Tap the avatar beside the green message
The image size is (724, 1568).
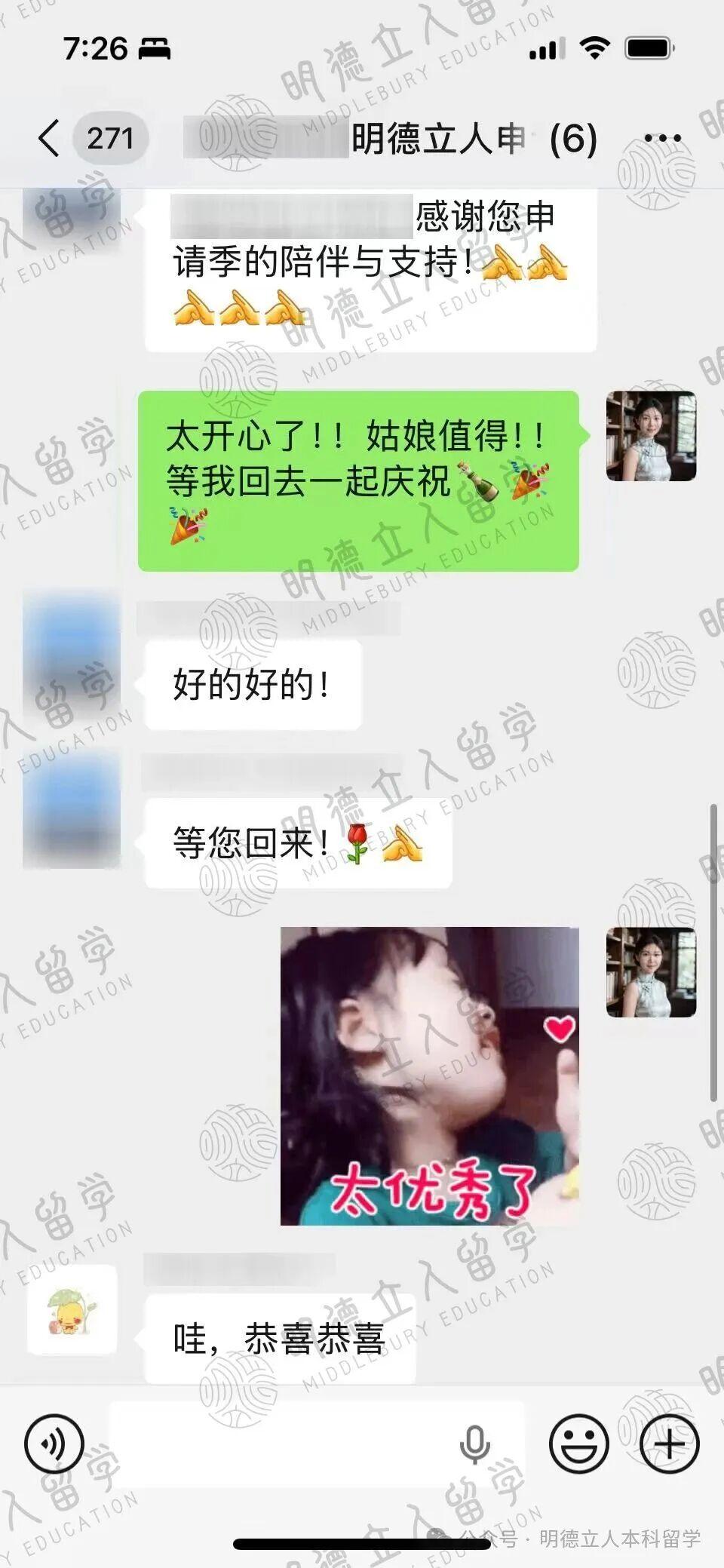(651, 436)
